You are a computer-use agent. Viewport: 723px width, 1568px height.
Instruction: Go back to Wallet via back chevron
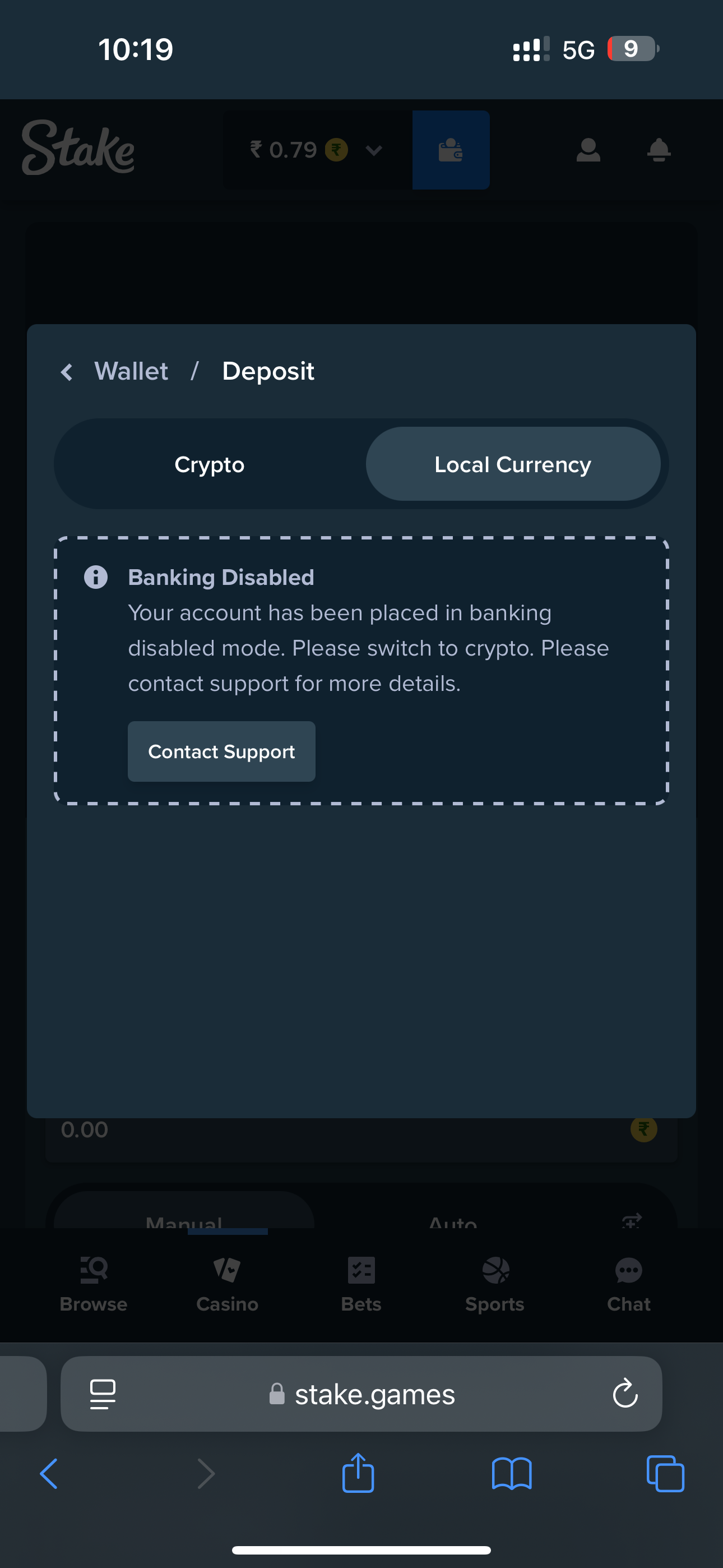coord(67,372)
